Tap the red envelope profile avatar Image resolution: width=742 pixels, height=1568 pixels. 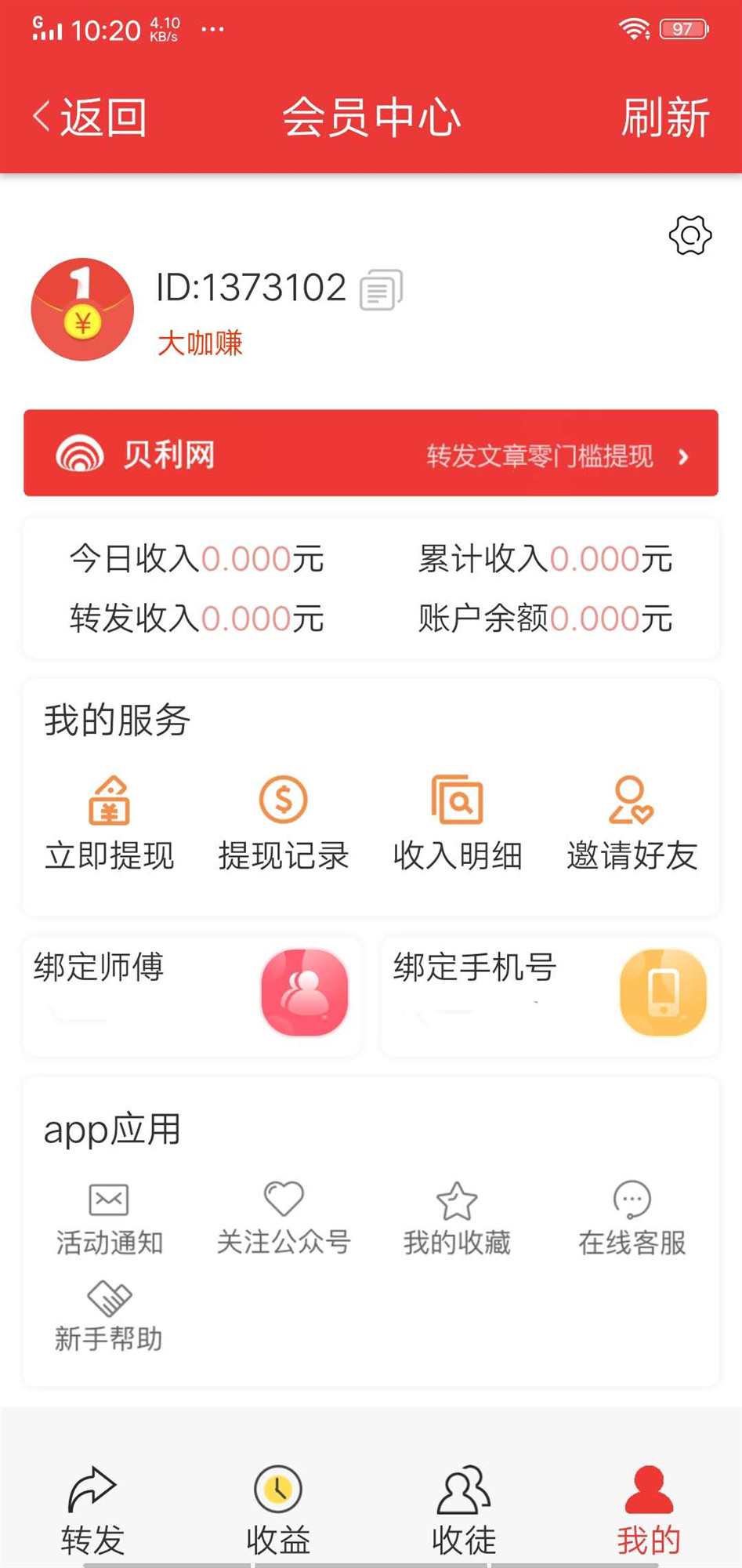[81, 310]
